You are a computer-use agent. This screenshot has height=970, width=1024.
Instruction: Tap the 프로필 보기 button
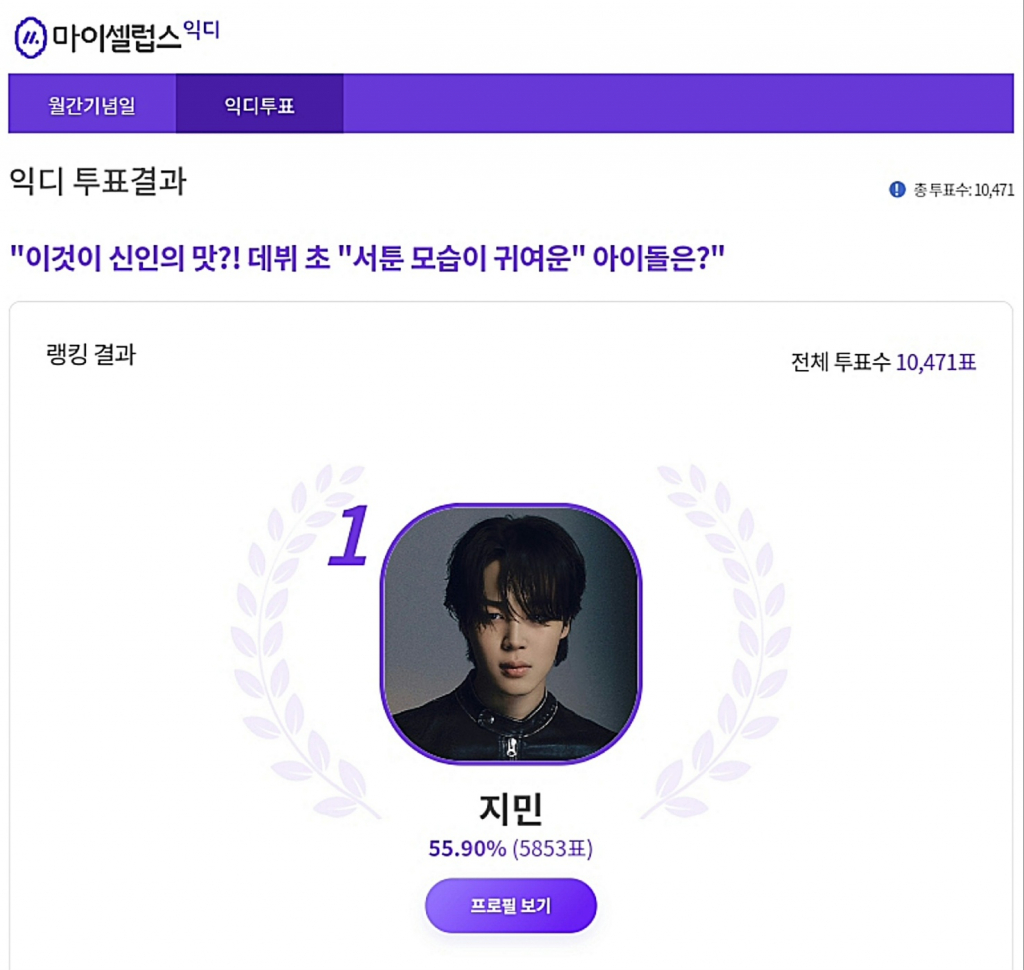pos(510,906)
